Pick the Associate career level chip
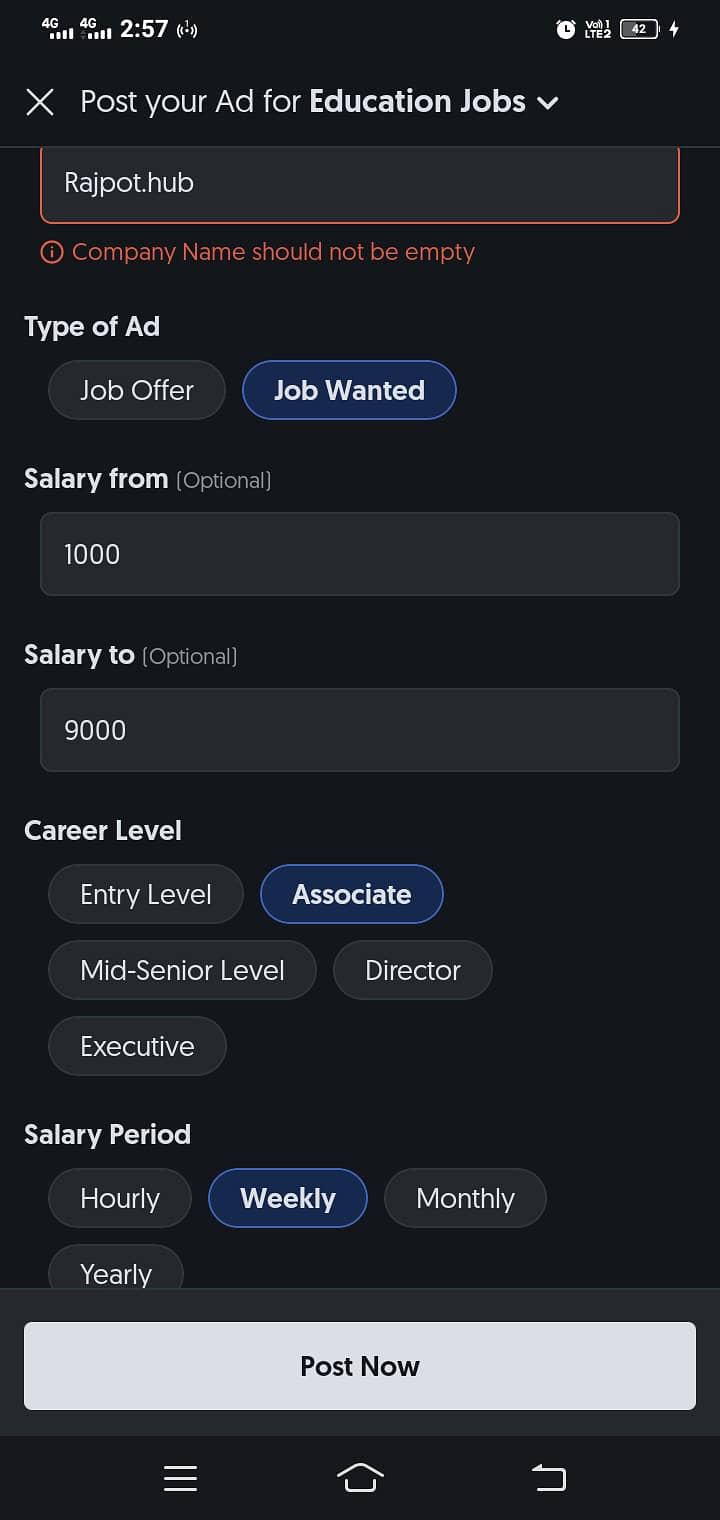The width and height of the screenshot is (720, 1520). point(352,894)
